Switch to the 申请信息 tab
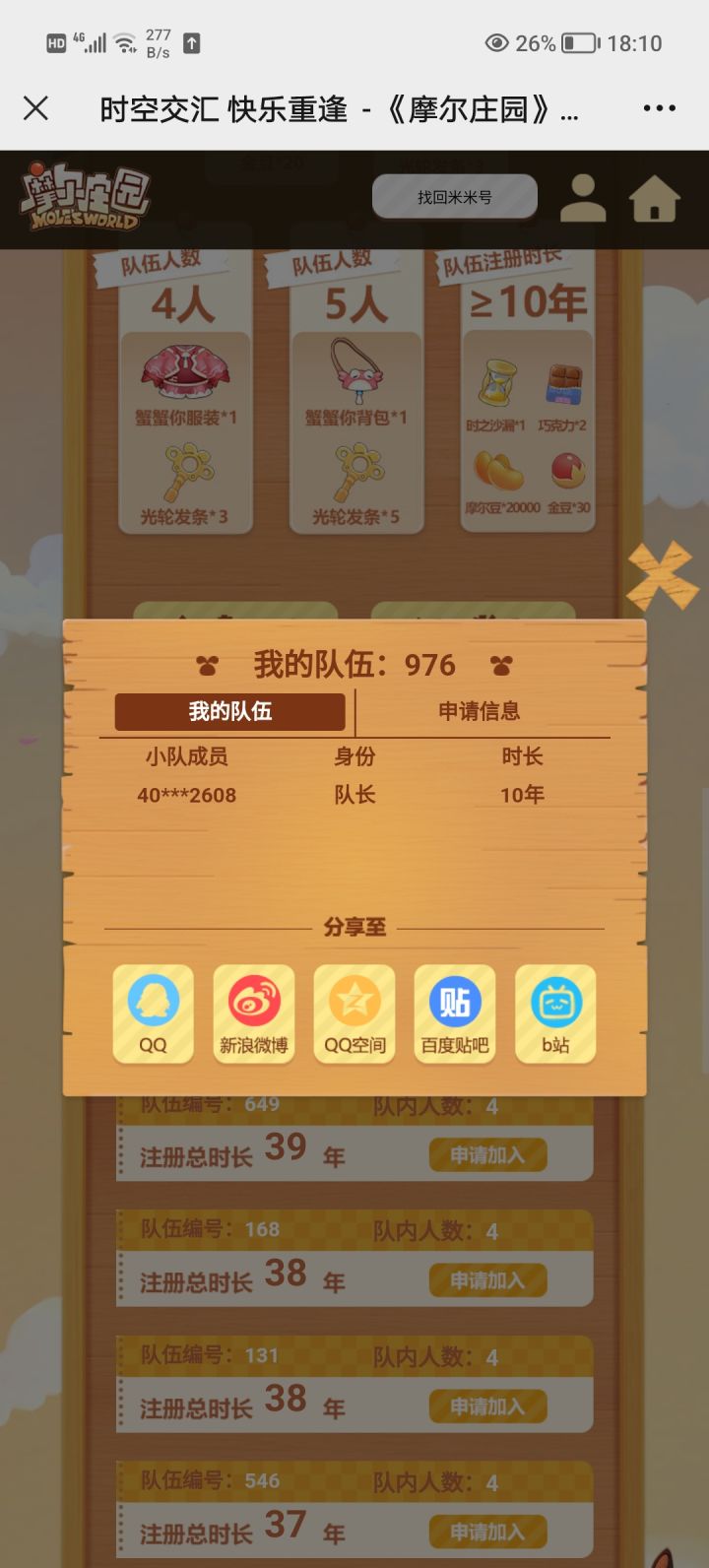The height and width of the screenshot is (1568, 709). pos(482,710)
